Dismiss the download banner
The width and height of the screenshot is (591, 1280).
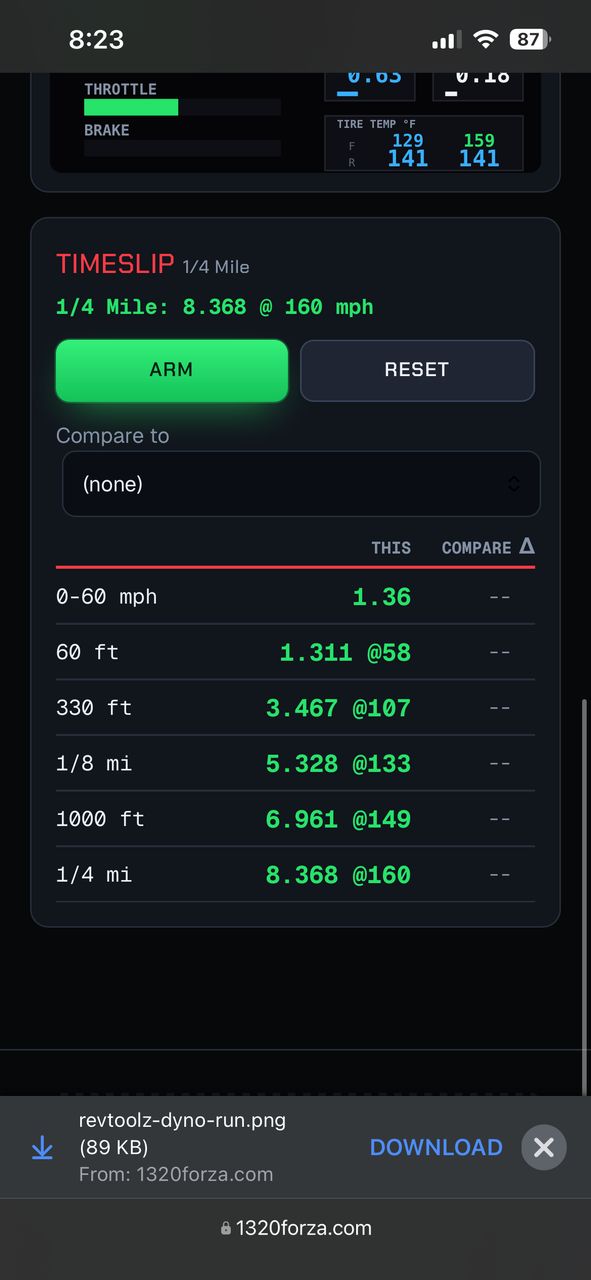pos(544,1147)
